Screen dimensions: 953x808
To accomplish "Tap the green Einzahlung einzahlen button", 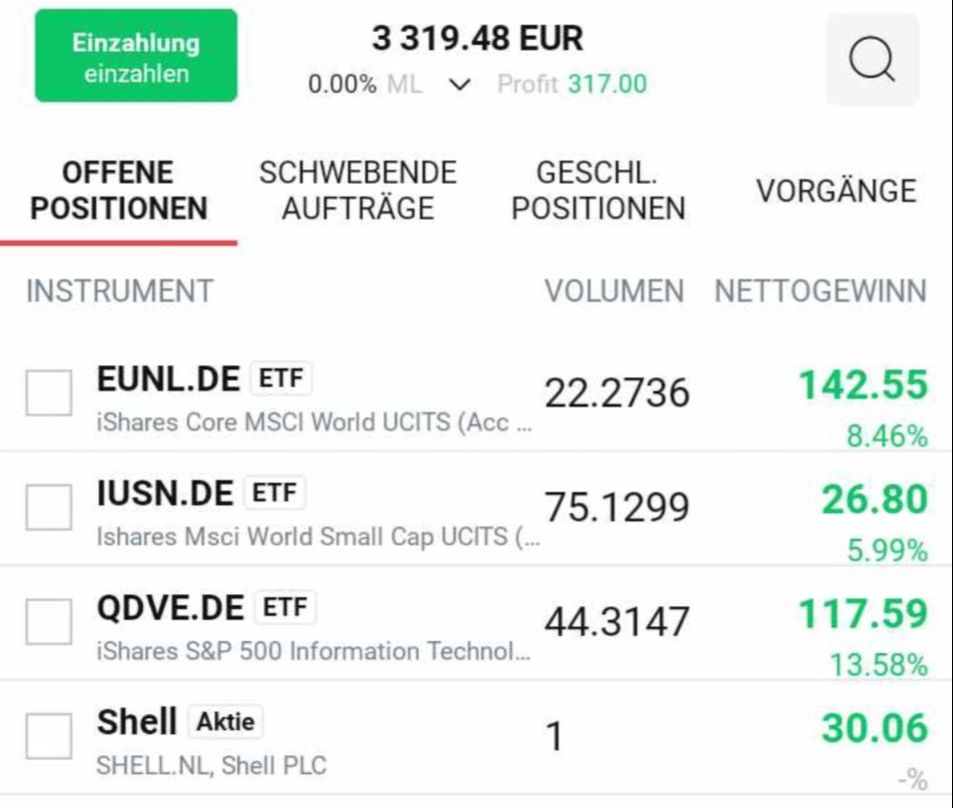I will tap(136, 57).
